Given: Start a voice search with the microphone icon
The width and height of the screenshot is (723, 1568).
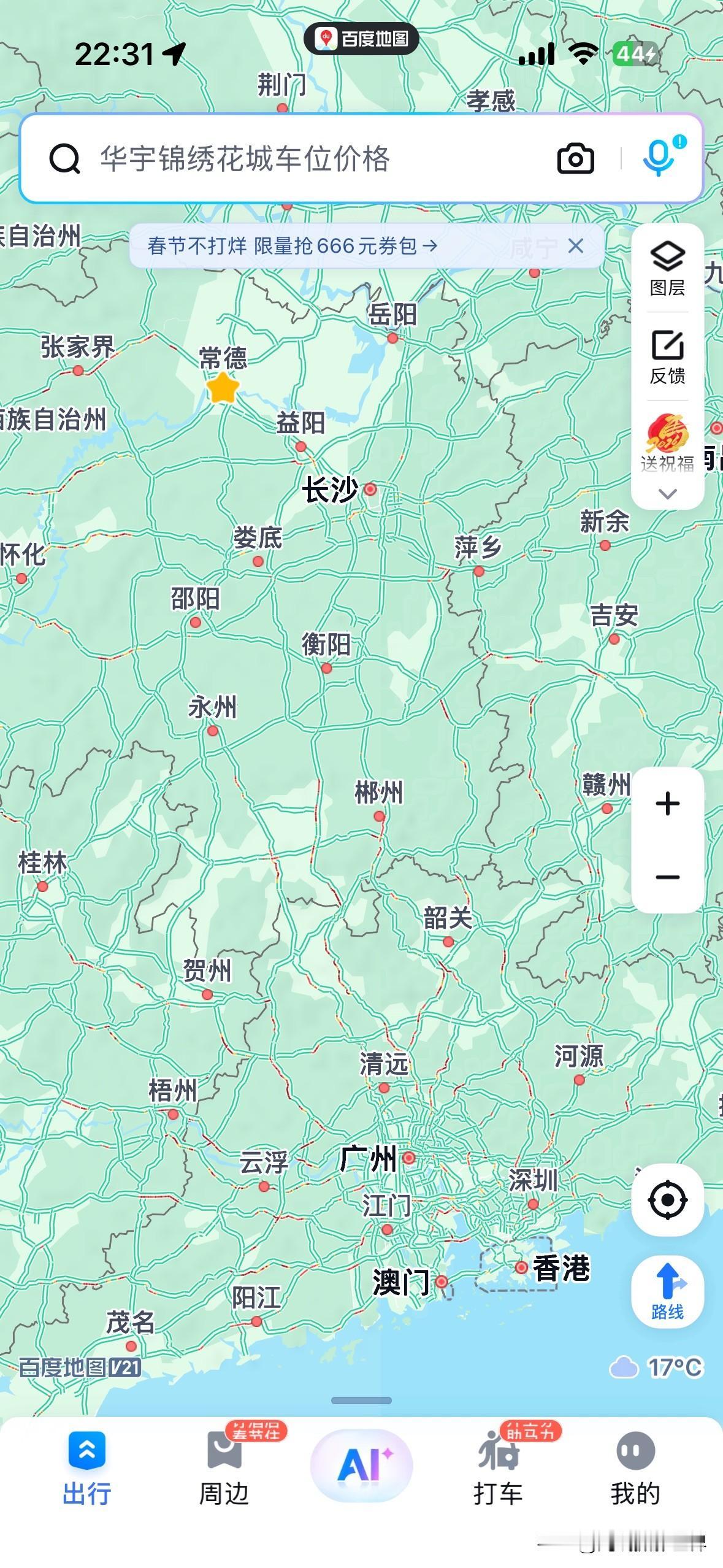Looking at the screenshot, I should 657,158.
